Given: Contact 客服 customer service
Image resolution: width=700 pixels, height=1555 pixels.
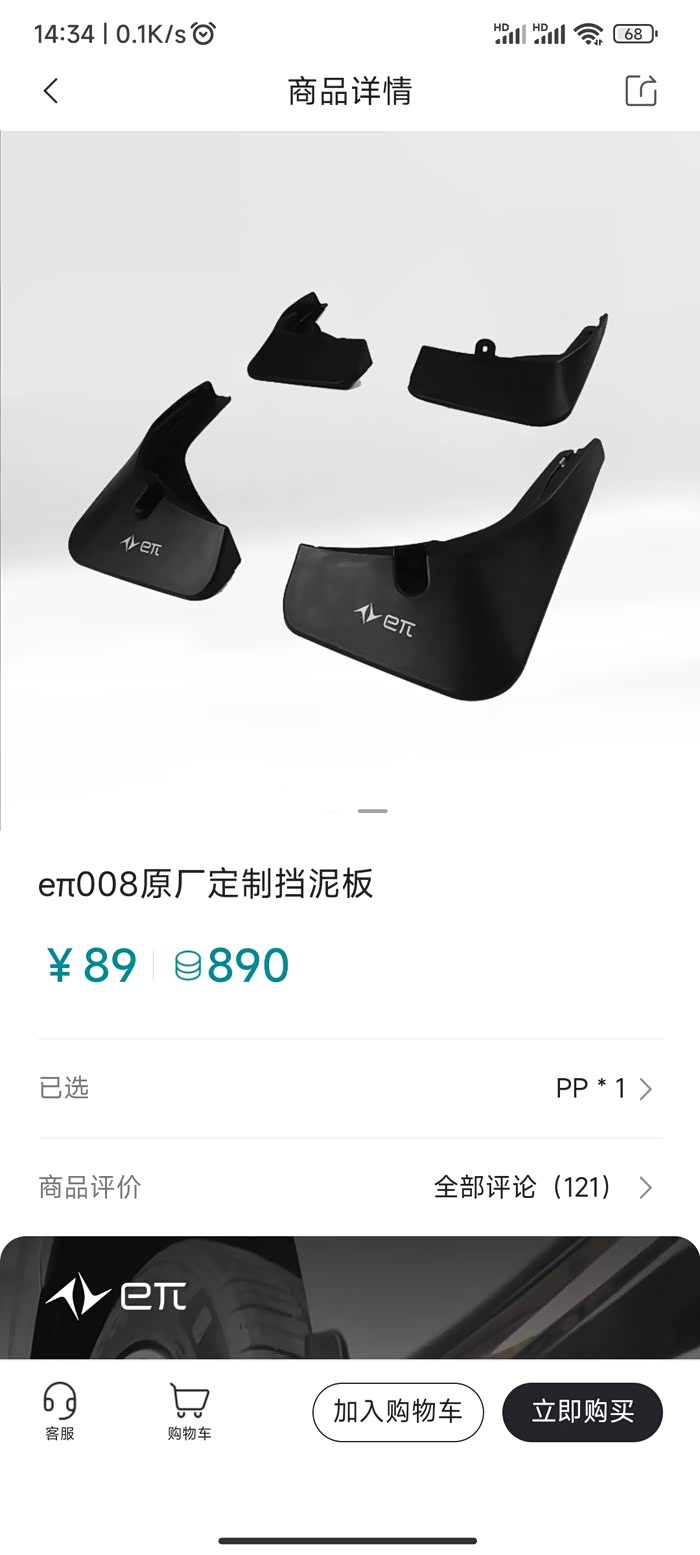Looking at the screenshot, I should (x=60, y=1411).
